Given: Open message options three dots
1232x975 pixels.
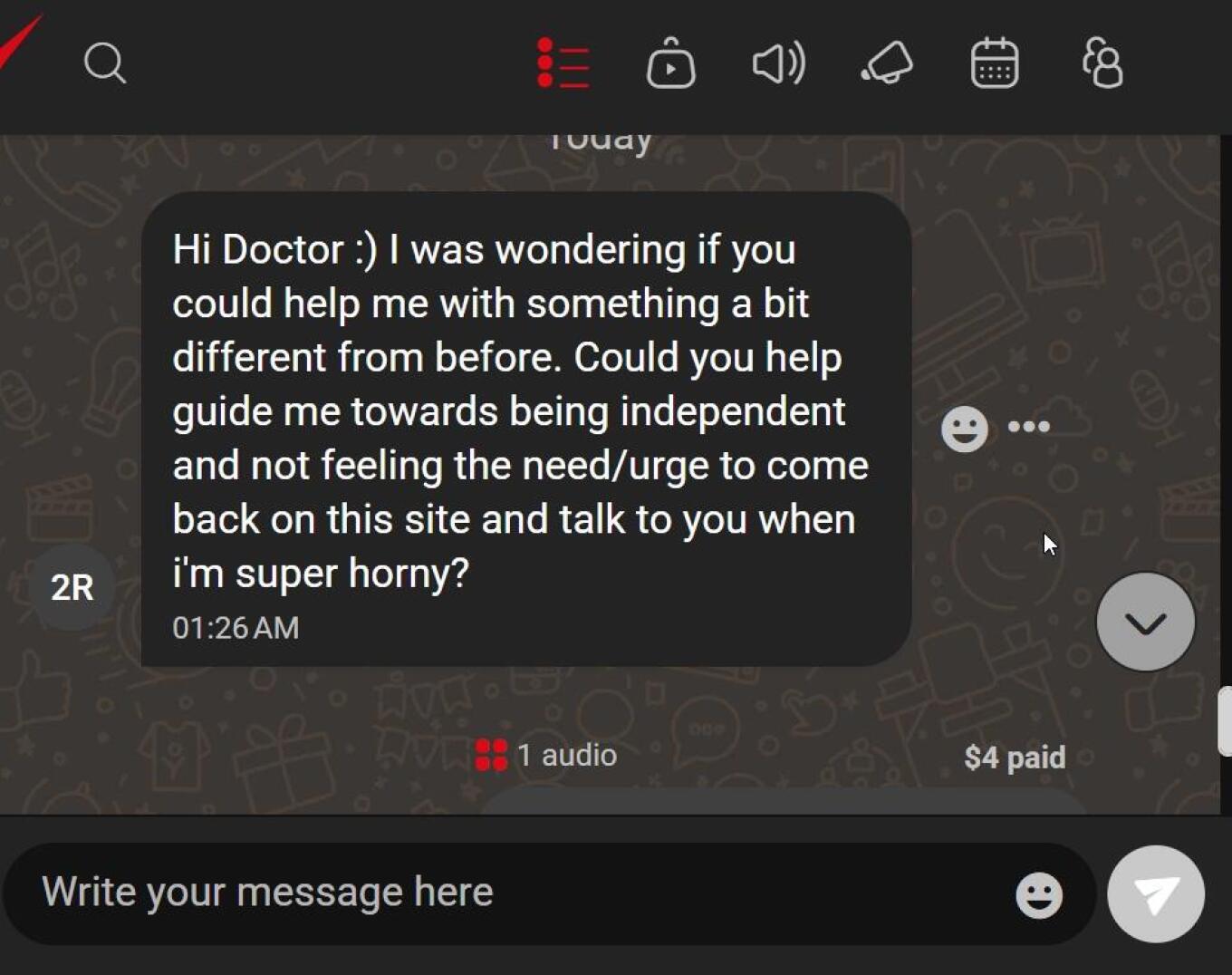Looking at the screenshot, I should click(x=1029, y=426).
